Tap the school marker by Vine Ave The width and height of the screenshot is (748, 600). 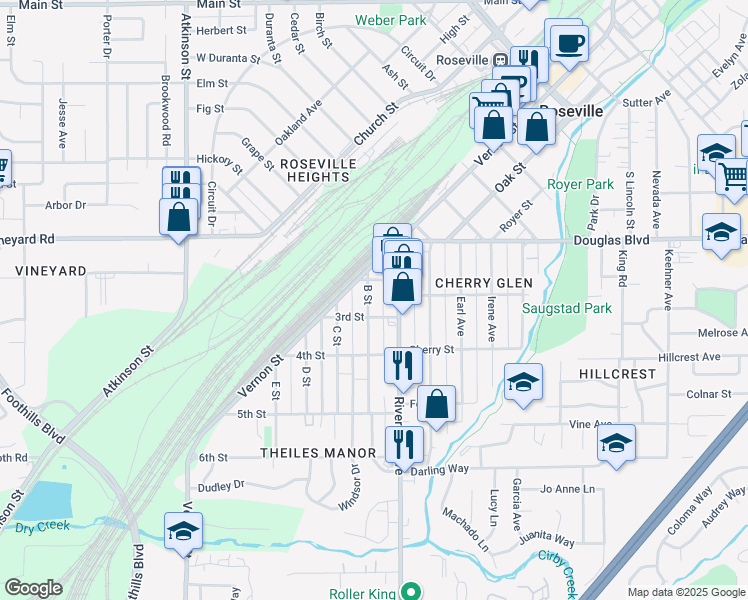coord(616,442)
